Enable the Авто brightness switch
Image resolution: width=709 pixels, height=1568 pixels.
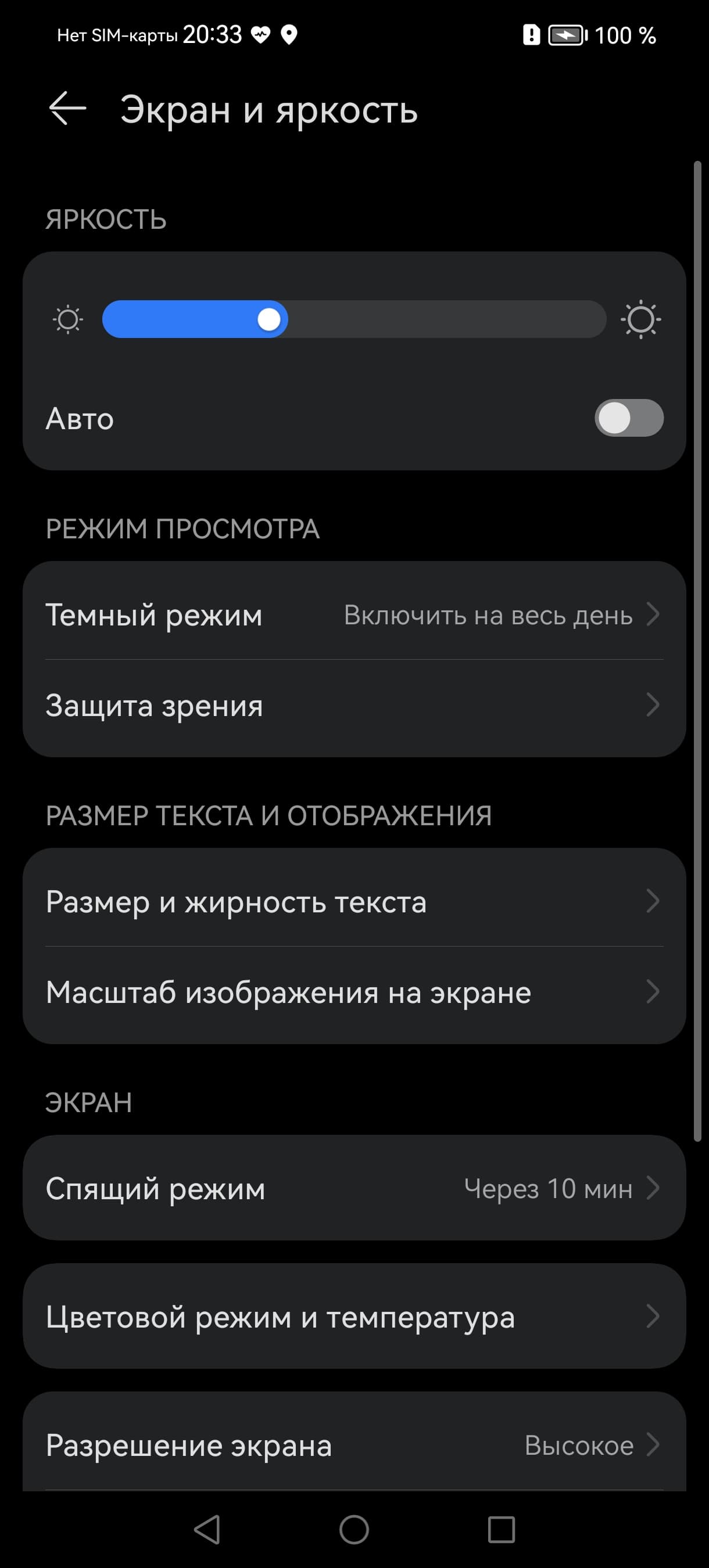click(629, 418)
